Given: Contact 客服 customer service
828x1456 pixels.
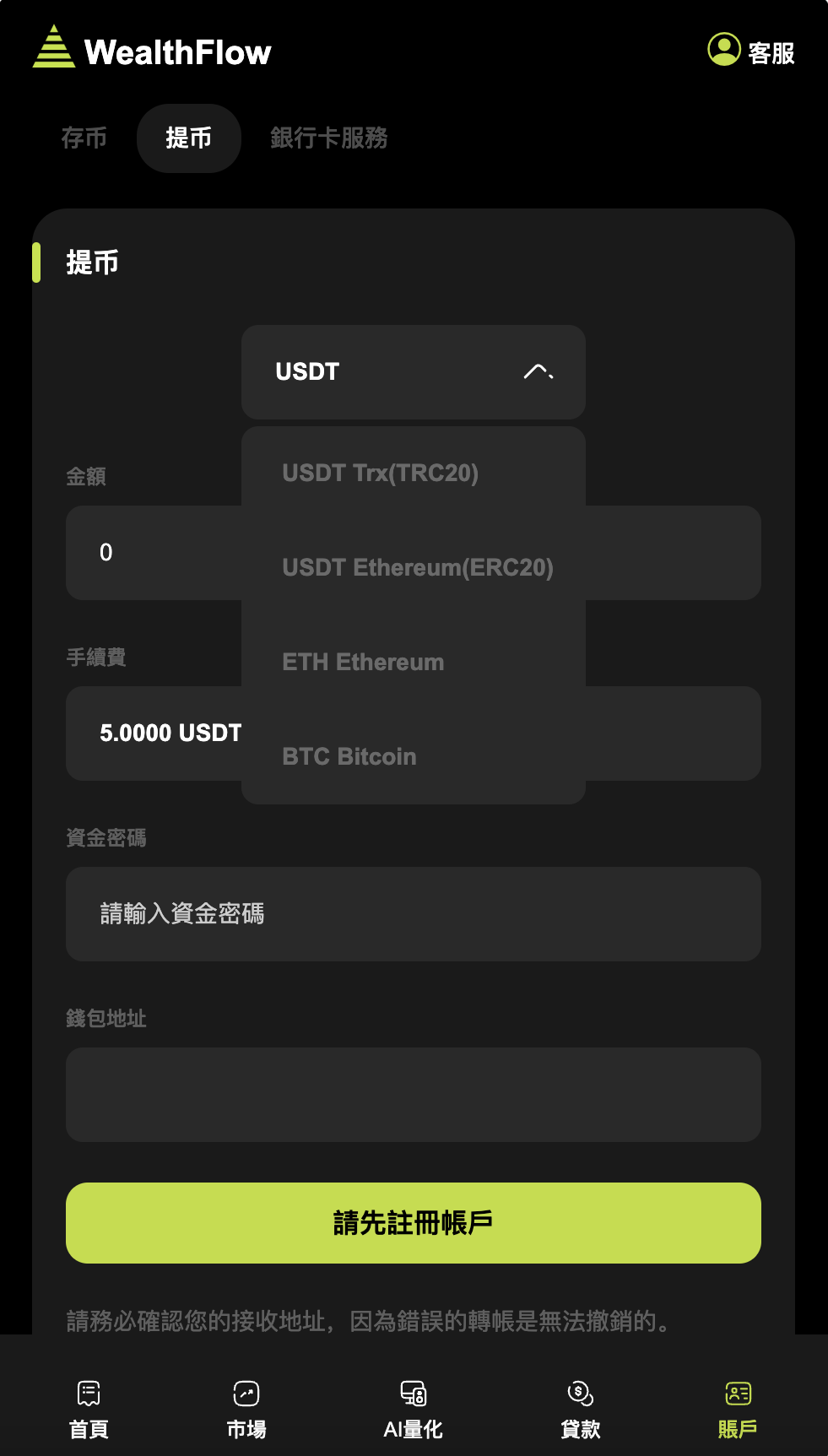Looking at the screenshot, I should pos(751,51).
